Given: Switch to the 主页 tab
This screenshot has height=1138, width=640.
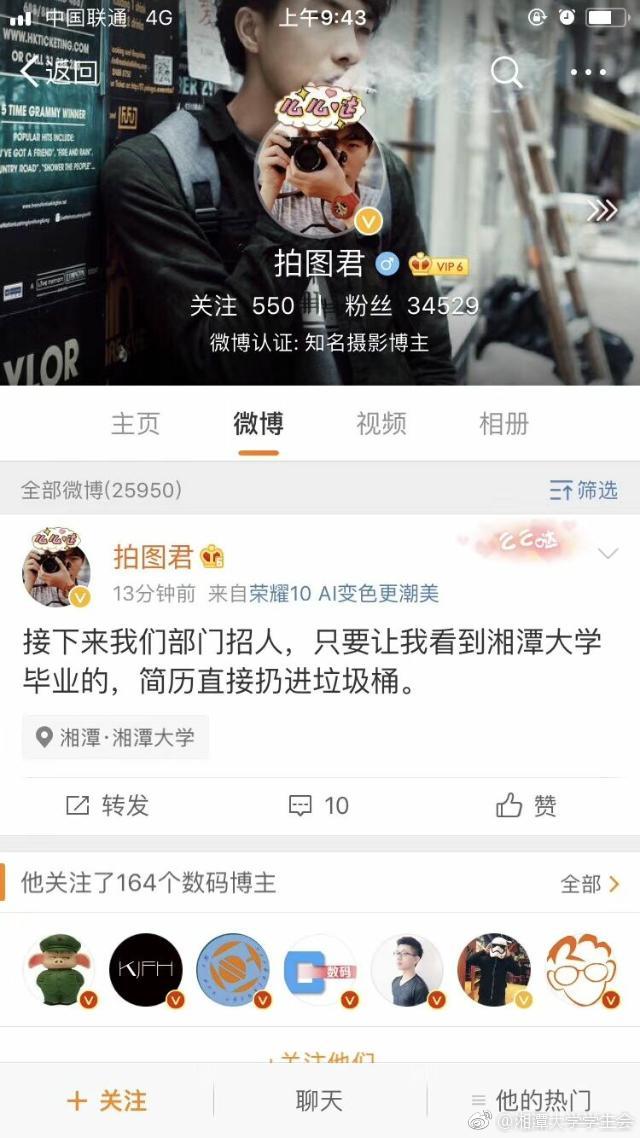Looking at the screenshot, I should 135,424.
